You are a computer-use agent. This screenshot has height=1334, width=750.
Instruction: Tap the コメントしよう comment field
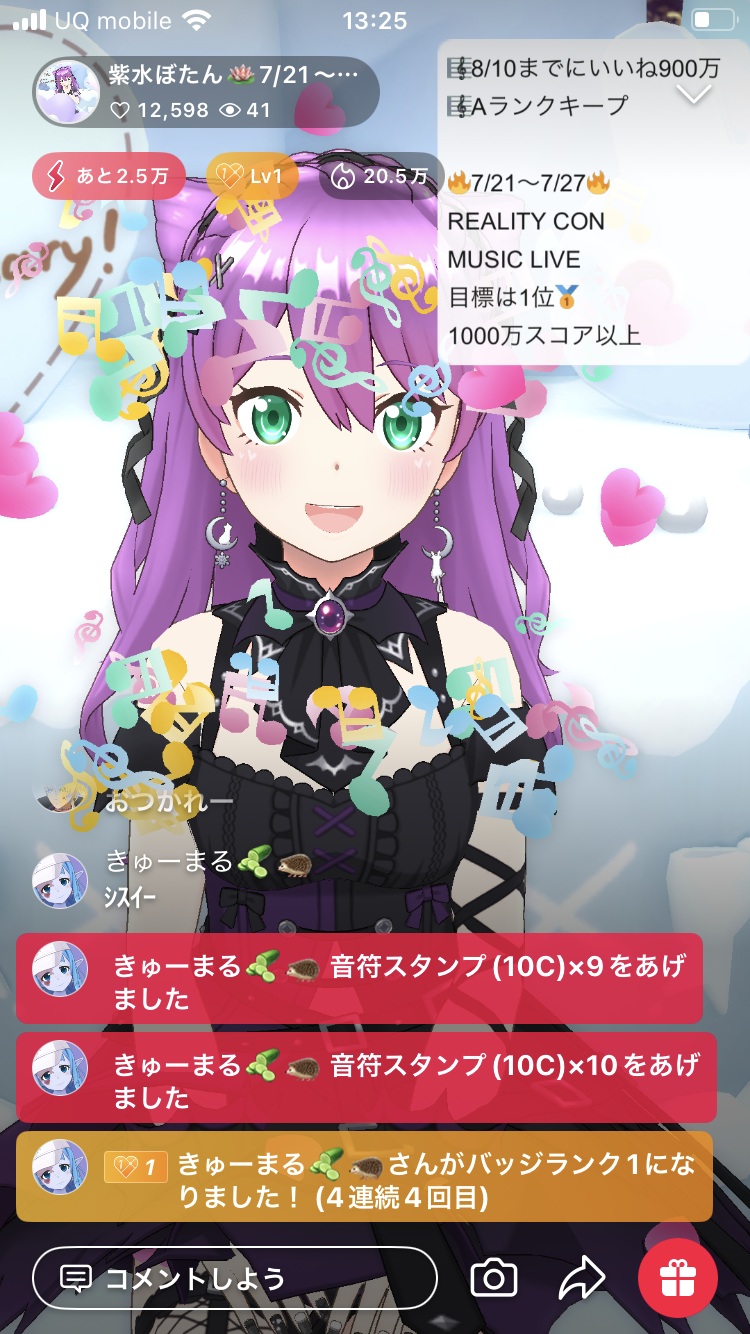pyautogui.click(x=235, y=1278)
